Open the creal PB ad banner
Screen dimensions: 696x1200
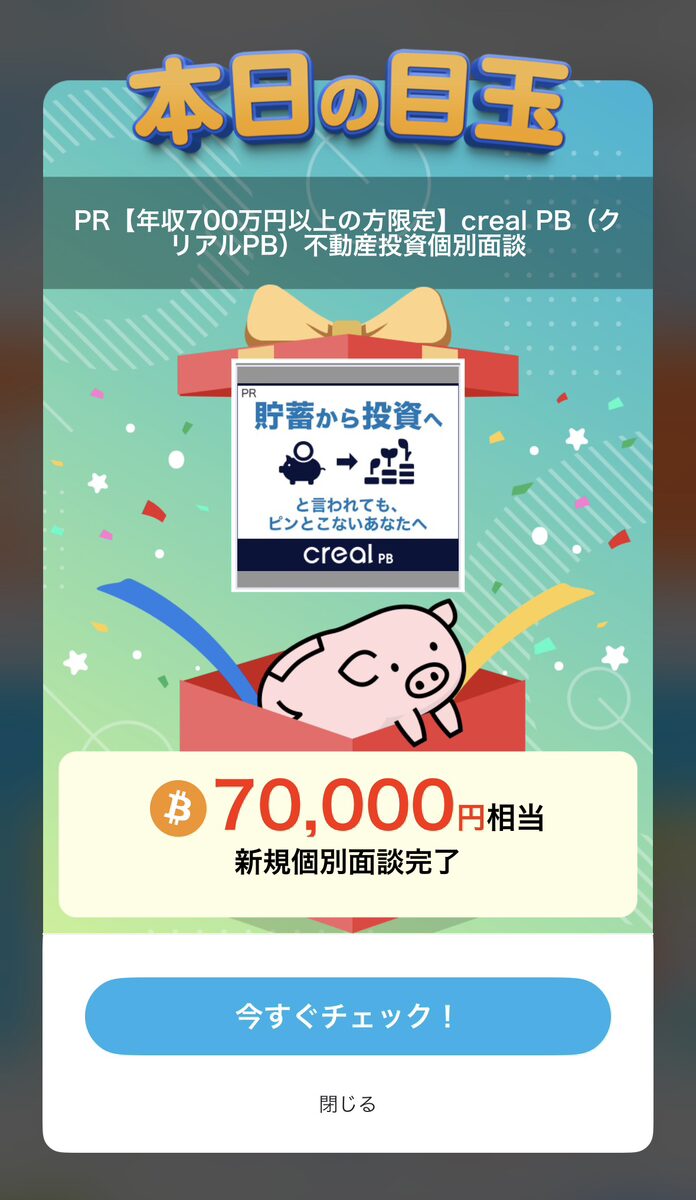pyautogui.click(x=347, y=476)
